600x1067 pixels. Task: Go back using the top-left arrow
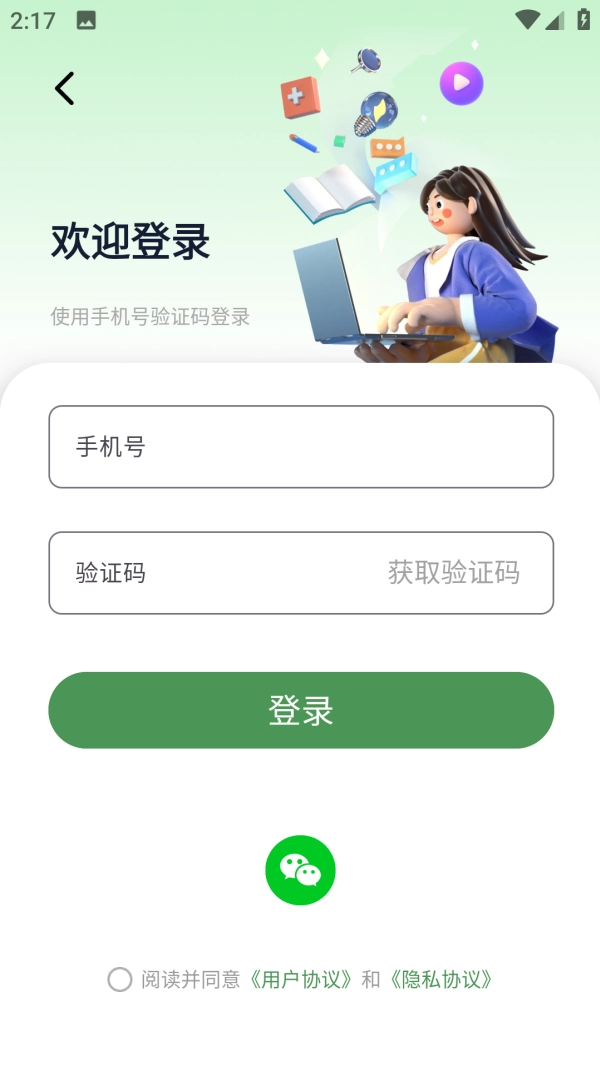(64, 89)
